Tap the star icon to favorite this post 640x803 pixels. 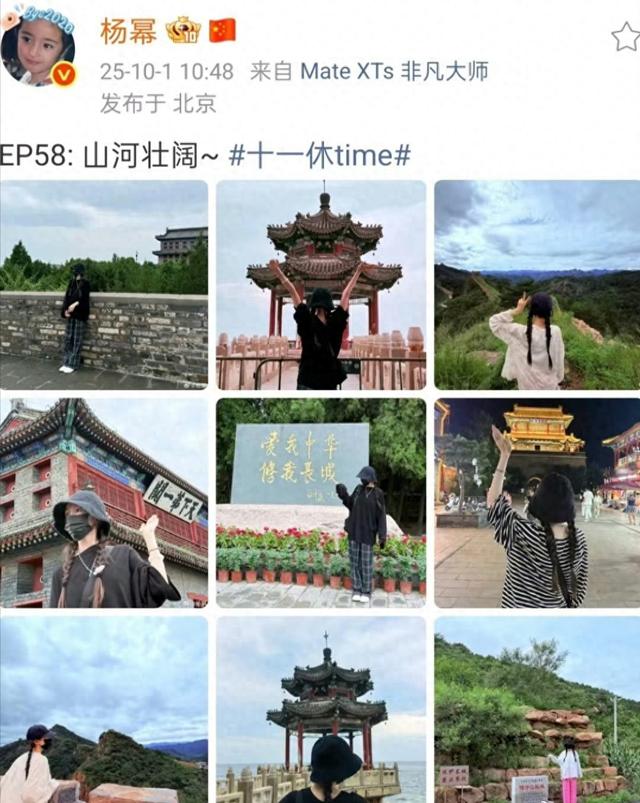[626, 38]
